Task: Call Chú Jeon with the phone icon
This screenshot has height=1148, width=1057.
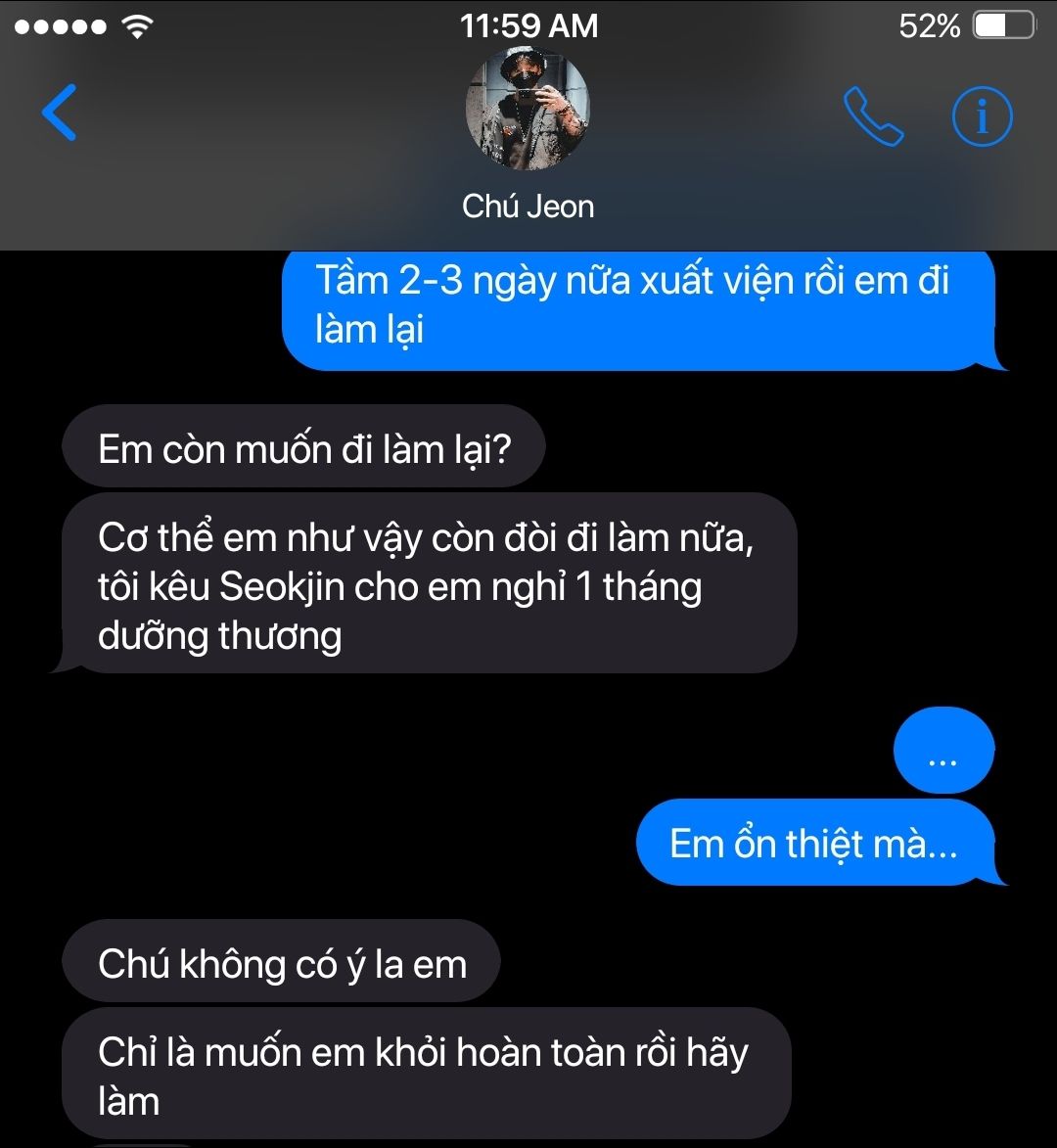Action: coord(873,116)
